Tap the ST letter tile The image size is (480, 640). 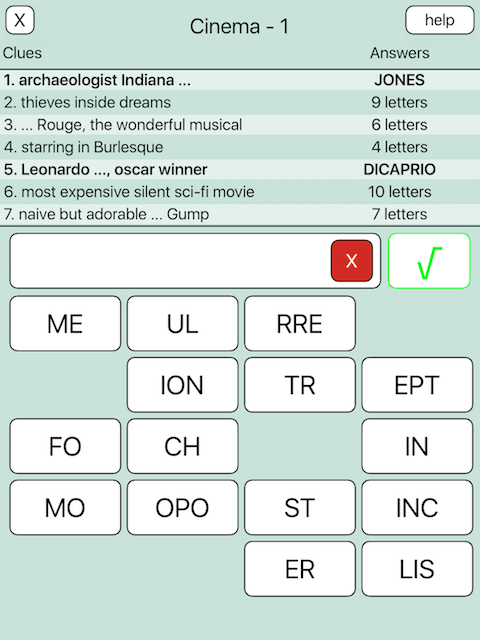click(x=300, y=507)
